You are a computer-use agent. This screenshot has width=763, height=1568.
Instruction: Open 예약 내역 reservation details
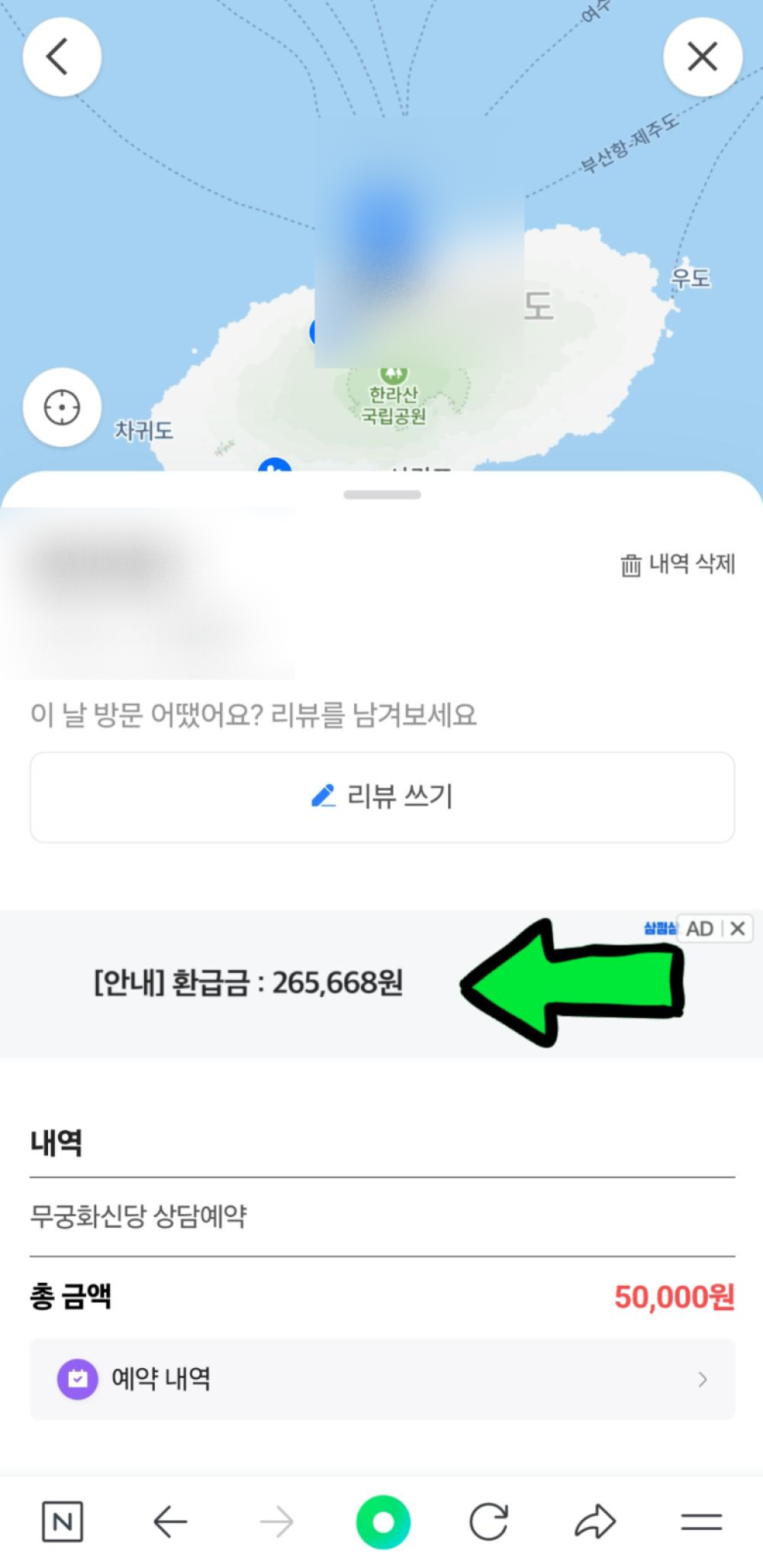381,1379
